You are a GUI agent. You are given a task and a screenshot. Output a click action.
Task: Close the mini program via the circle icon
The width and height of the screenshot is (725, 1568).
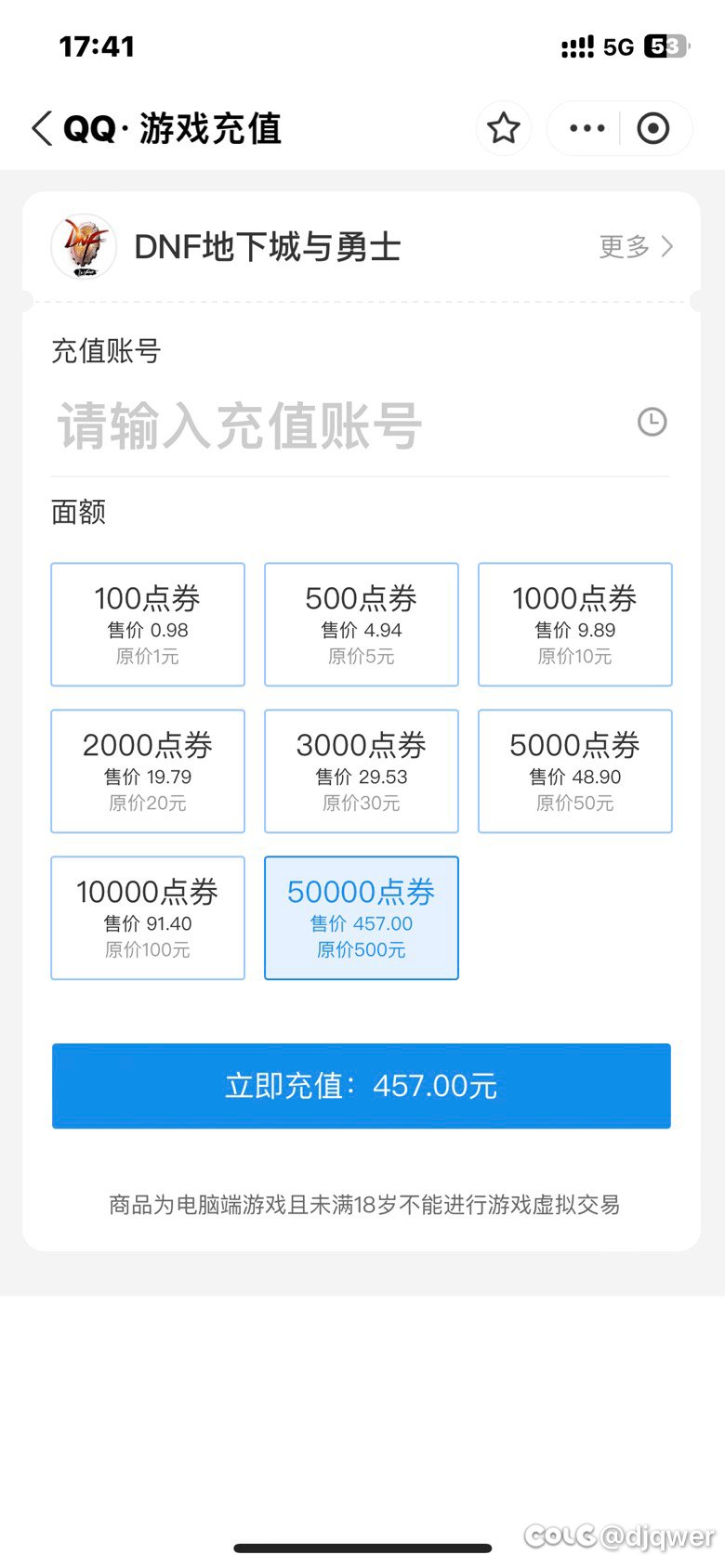click(x=652, y=128)
